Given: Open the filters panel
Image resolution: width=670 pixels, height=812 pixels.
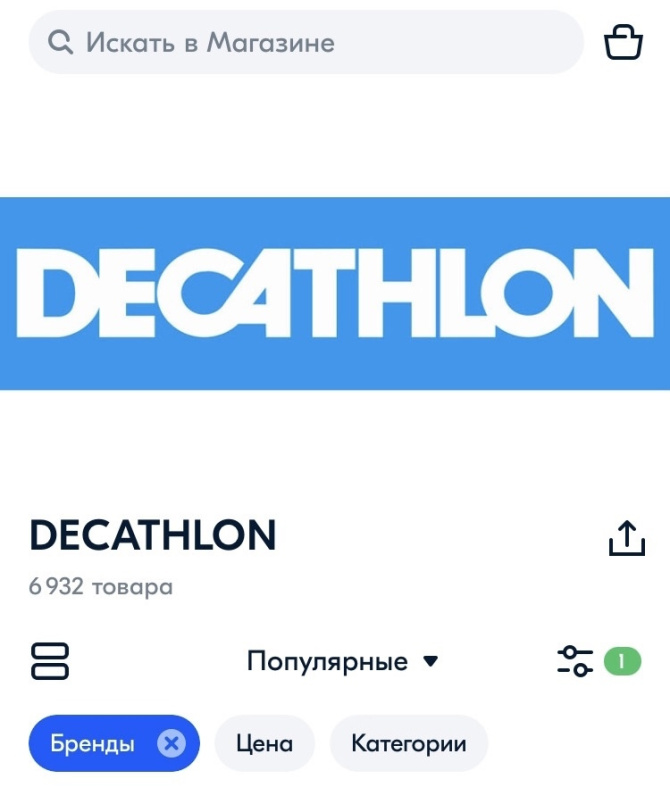Looking at the screenshot, I should 576,661.
